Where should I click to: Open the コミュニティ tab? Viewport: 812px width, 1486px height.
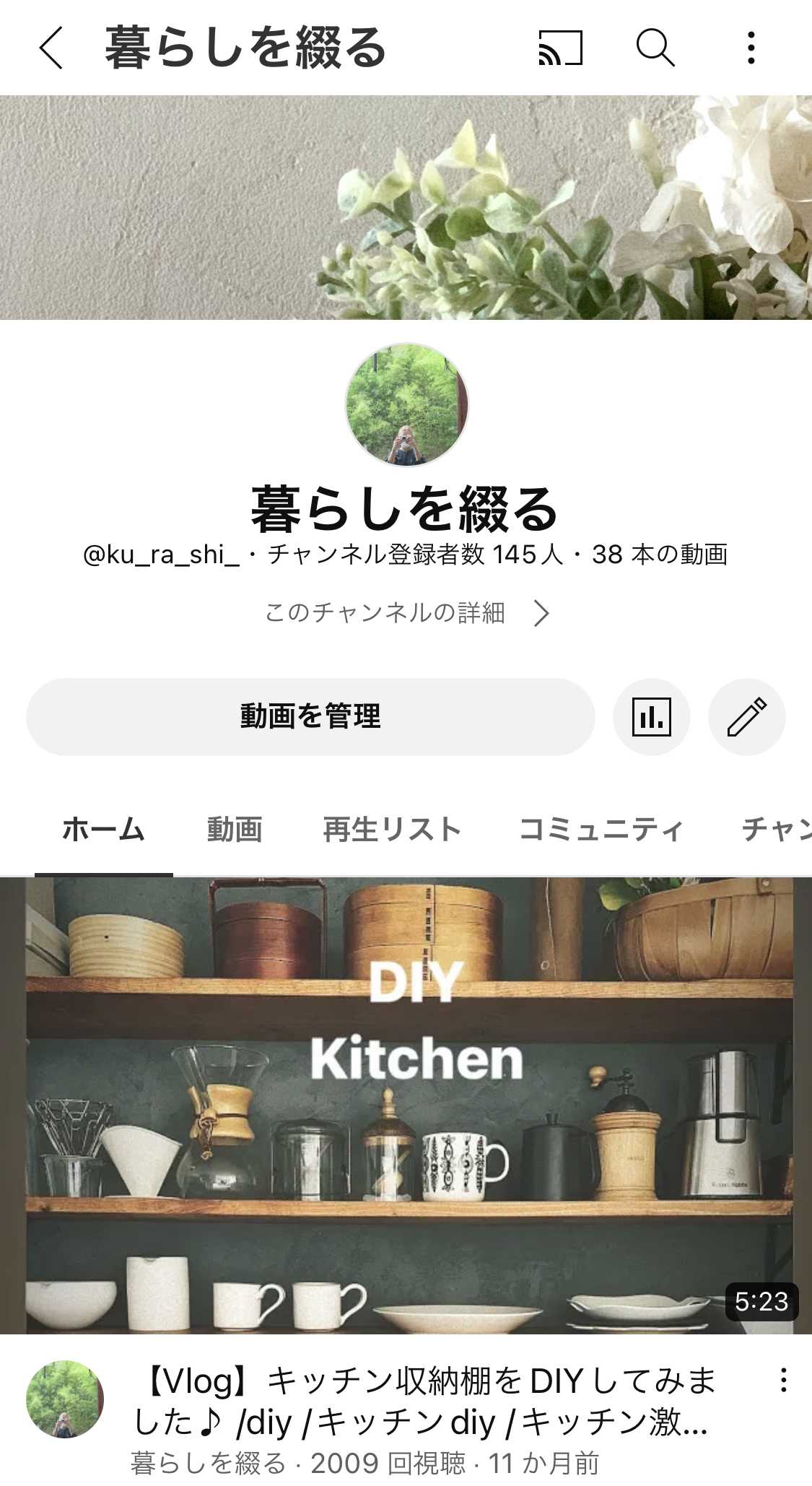(x=601, y=829)
